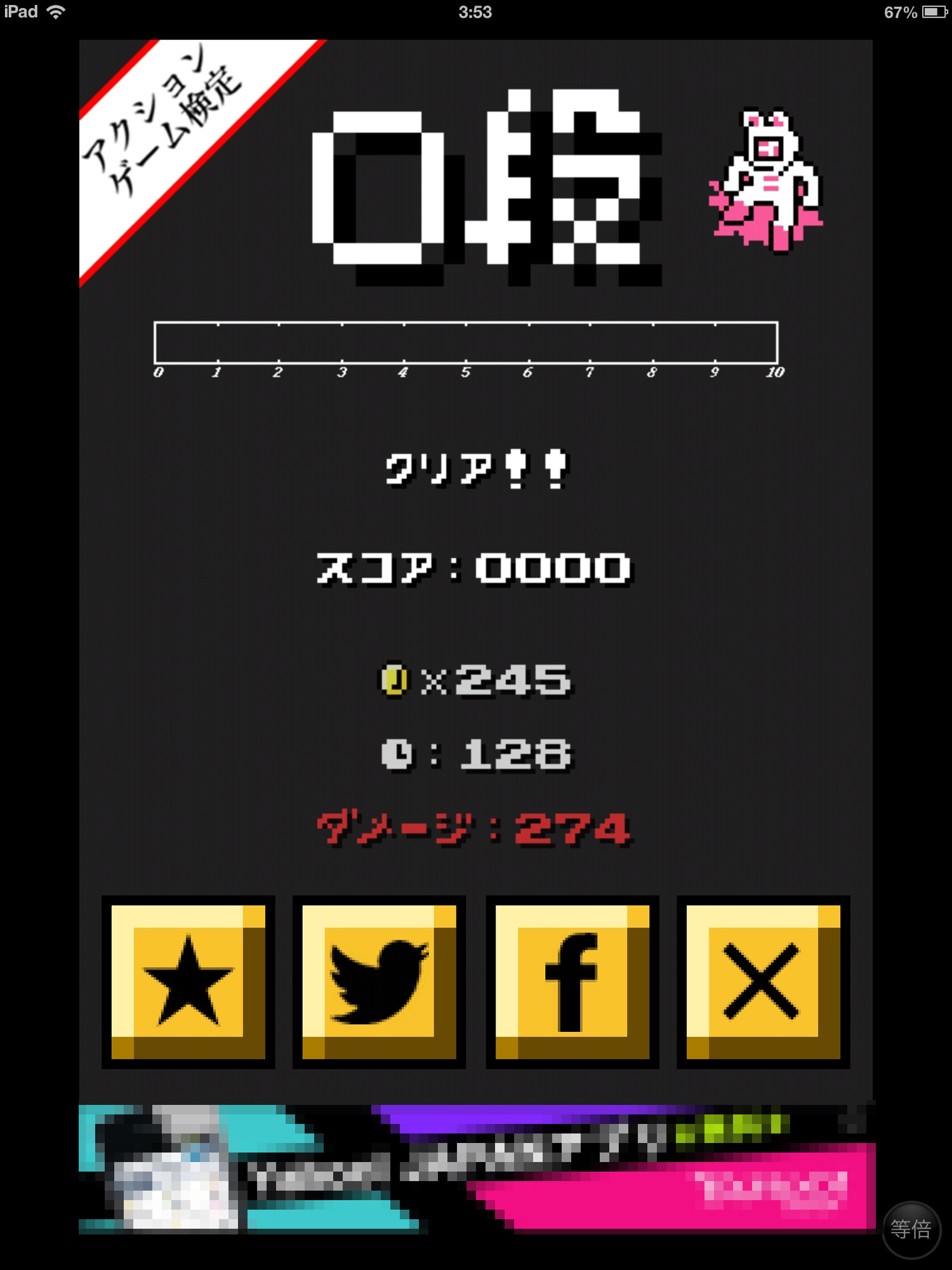Share the result on Twitter

click(379, 982)
